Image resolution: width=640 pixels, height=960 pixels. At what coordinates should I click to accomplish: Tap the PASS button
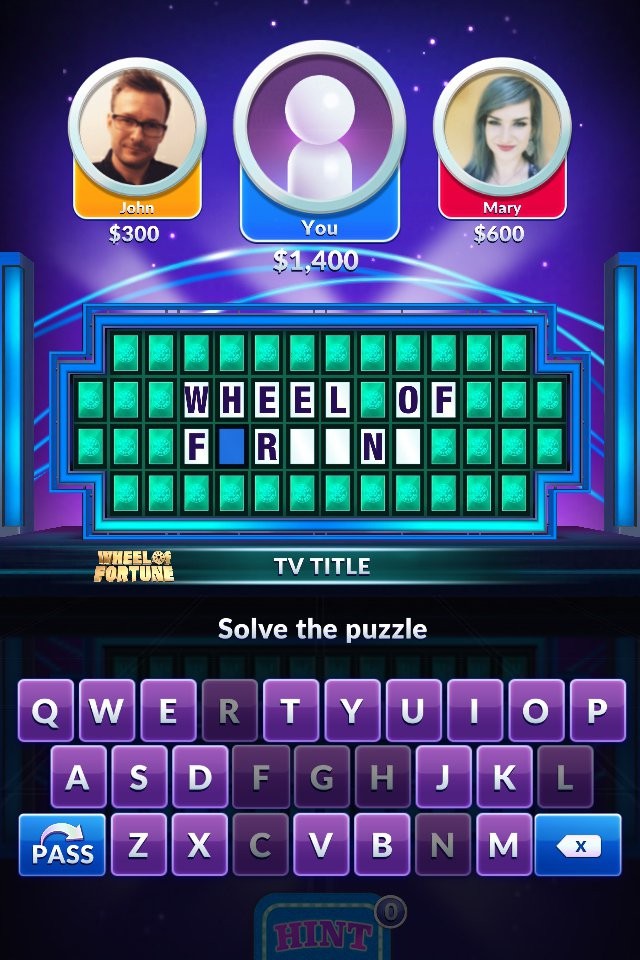[x=62, y=845]
